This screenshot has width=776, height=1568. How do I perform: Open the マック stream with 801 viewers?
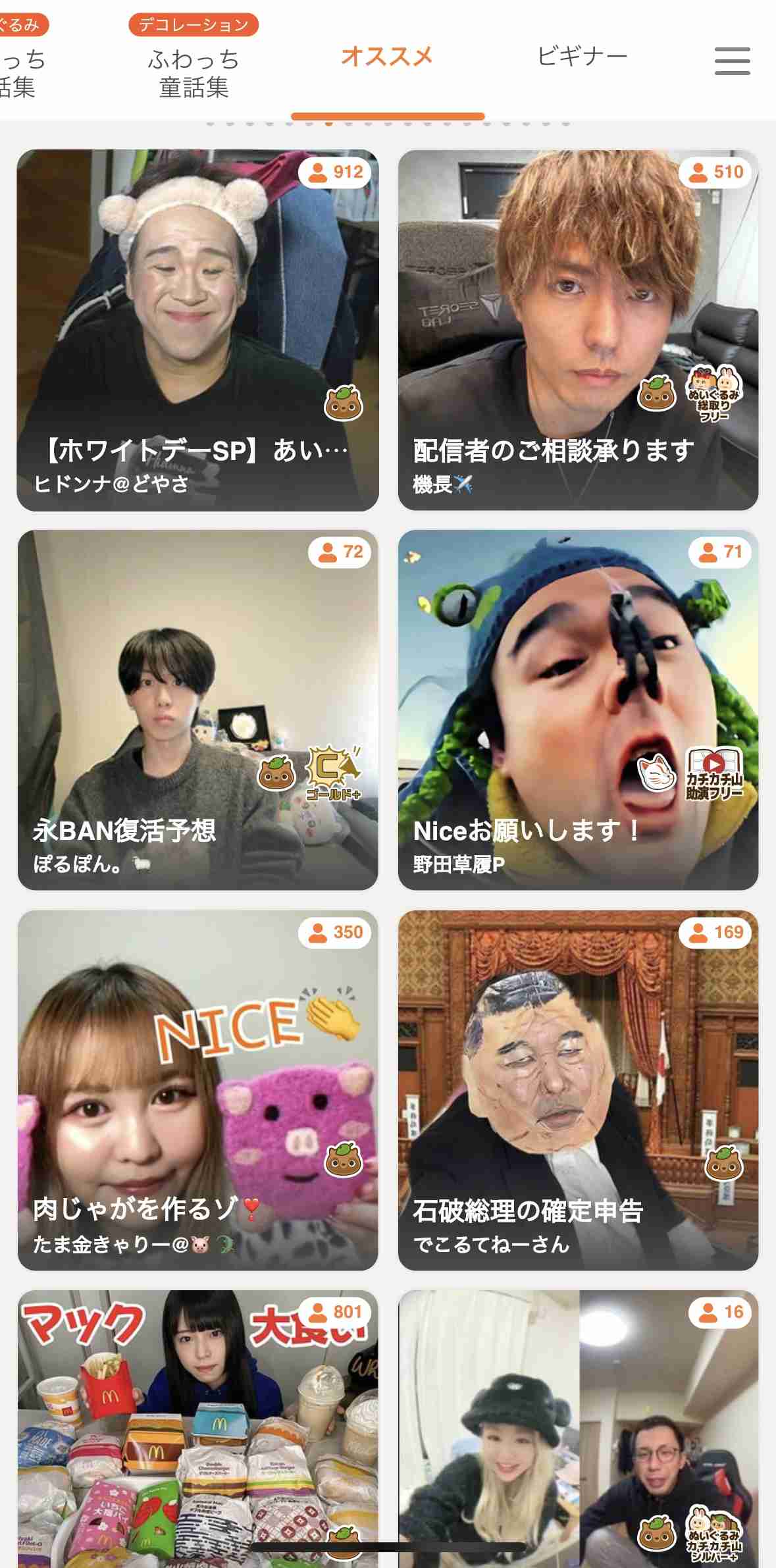click(x=197, y=1428)
